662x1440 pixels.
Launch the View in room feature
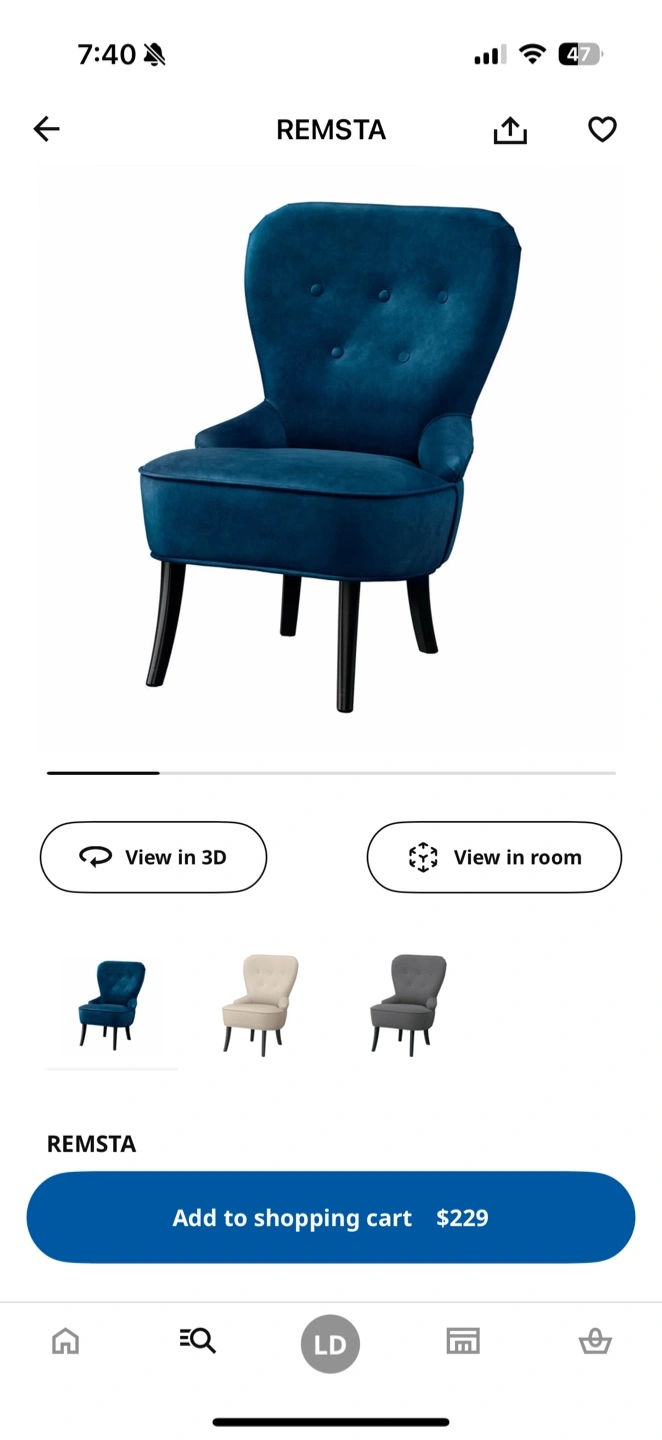(x=494, y=857)
